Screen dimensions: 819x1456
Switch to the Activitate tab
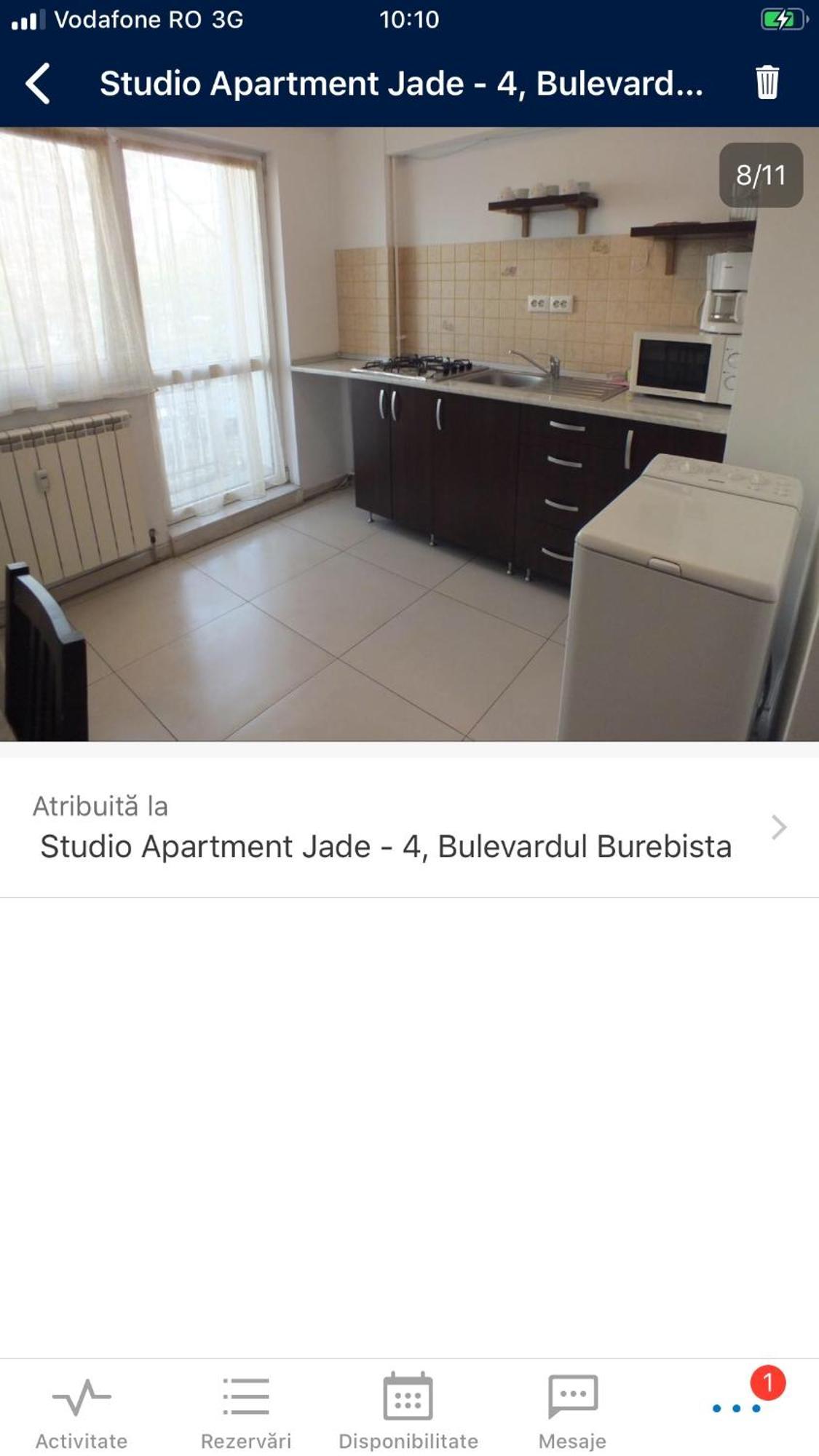pyautogui.click(x=82, y=1411)
